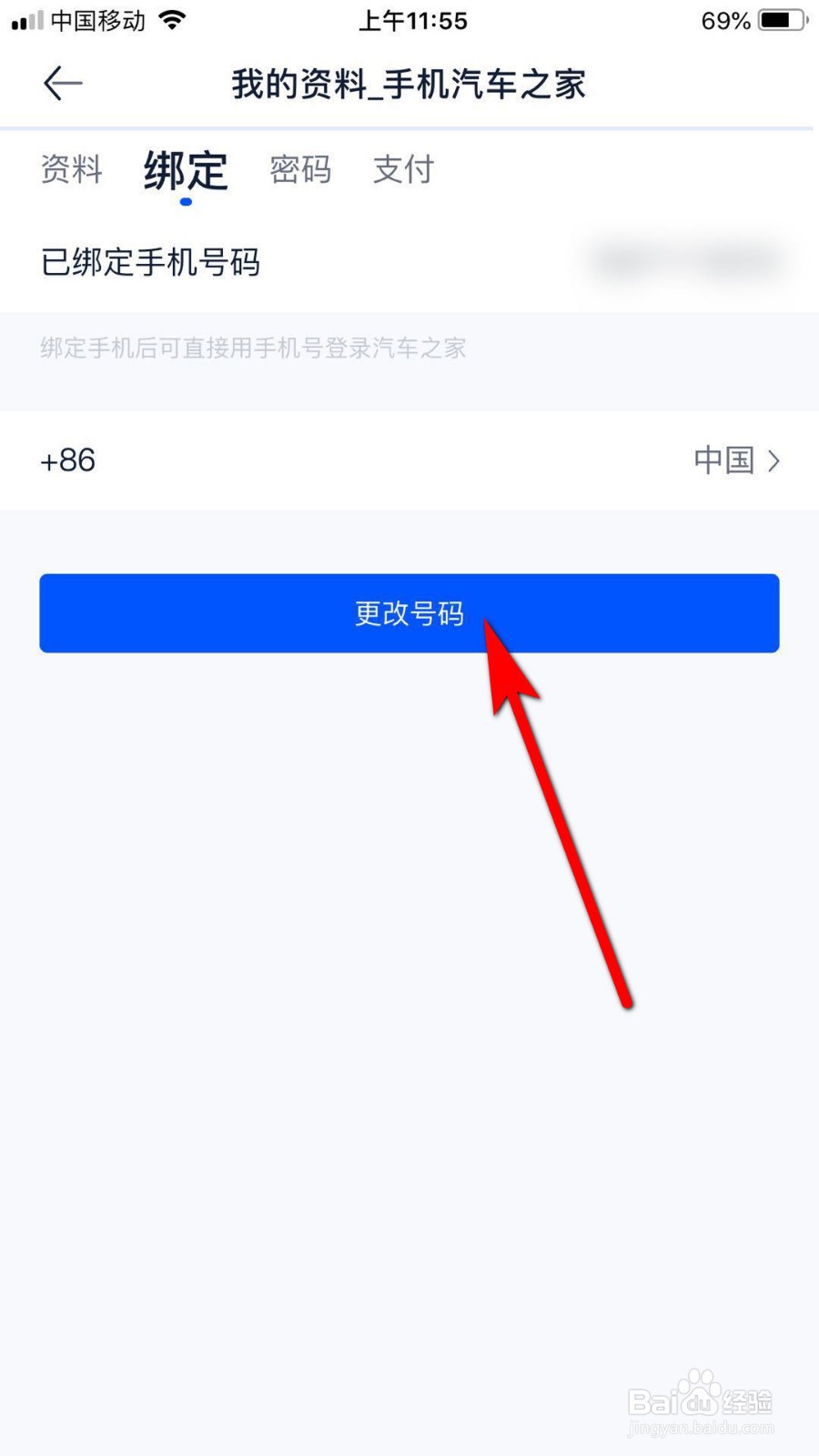Viewport: 819px width, 1456px height.
Task: Tap the clock showing 上午11:55
Action: pos(412,20)
